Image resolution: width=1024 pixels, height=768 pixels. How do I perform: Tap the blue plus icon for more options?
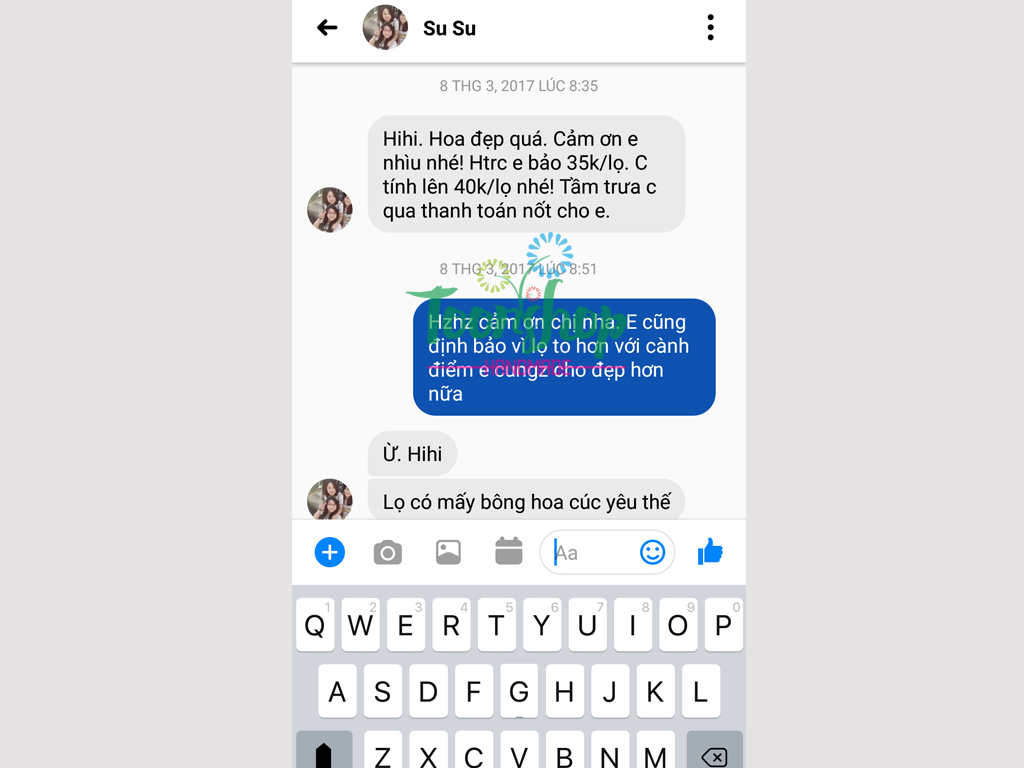[x=330, y=552]
